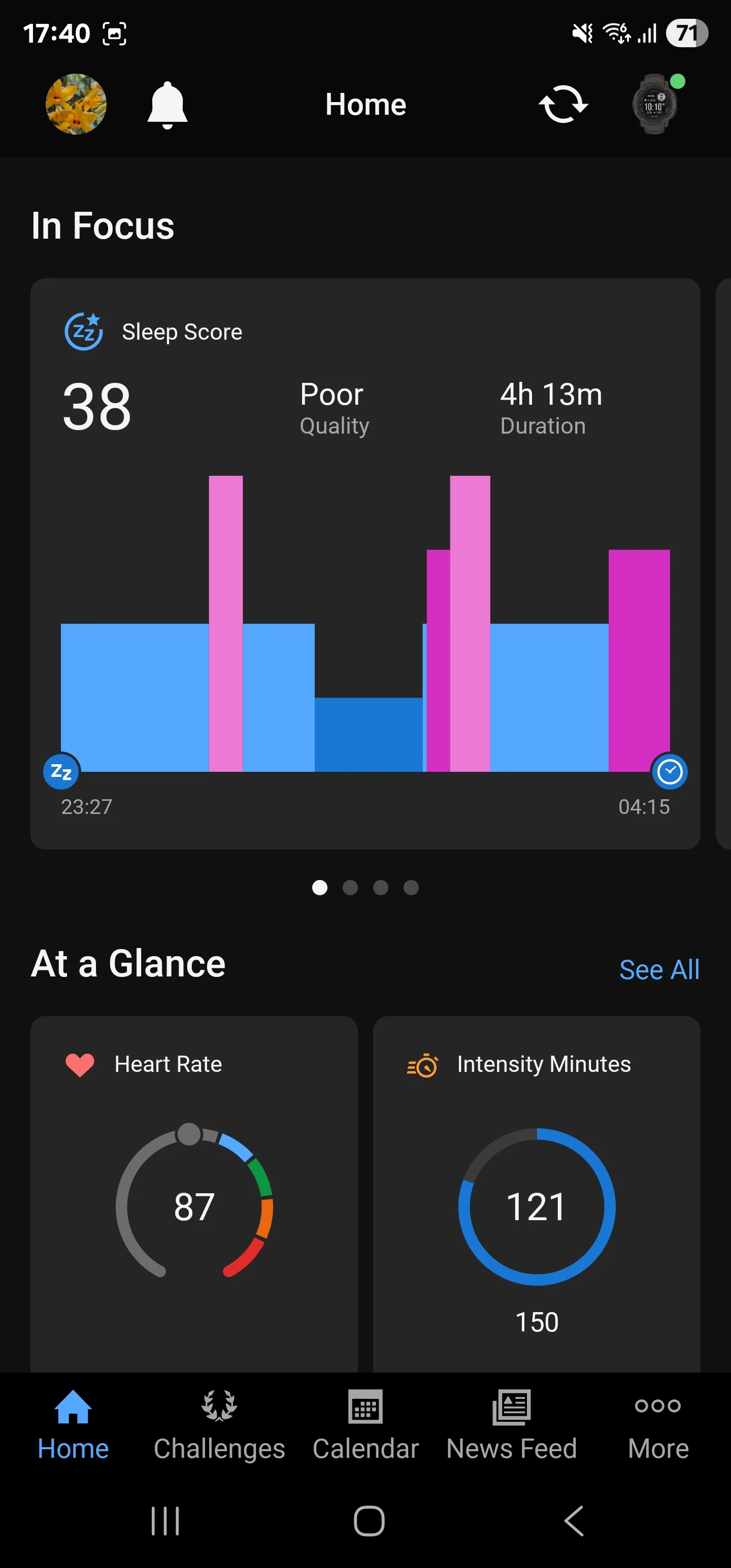Open the Heart Rate card
731x1568 pixels.
tap(194, 1194)
